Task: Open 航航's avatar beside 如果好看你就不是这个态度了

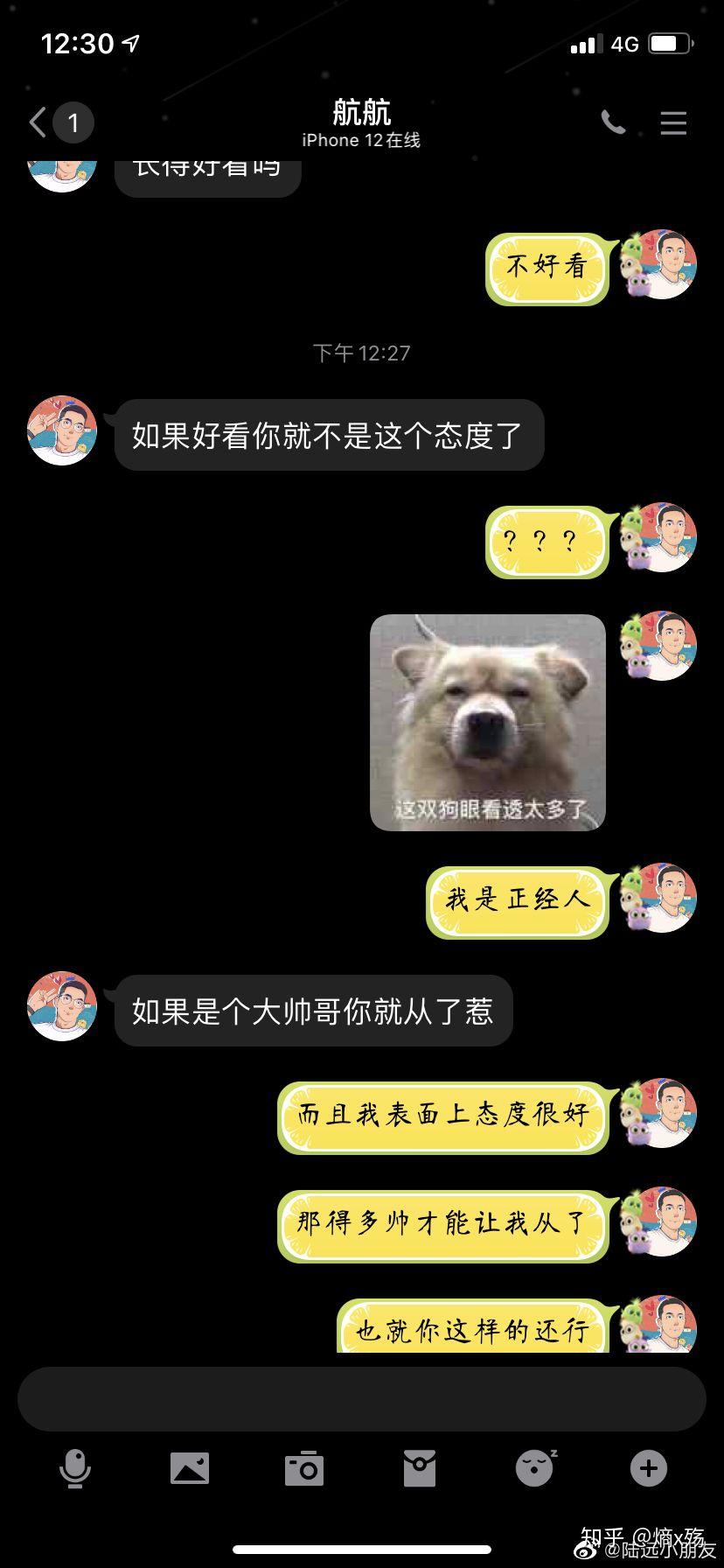Action: [x=62, y=430]
